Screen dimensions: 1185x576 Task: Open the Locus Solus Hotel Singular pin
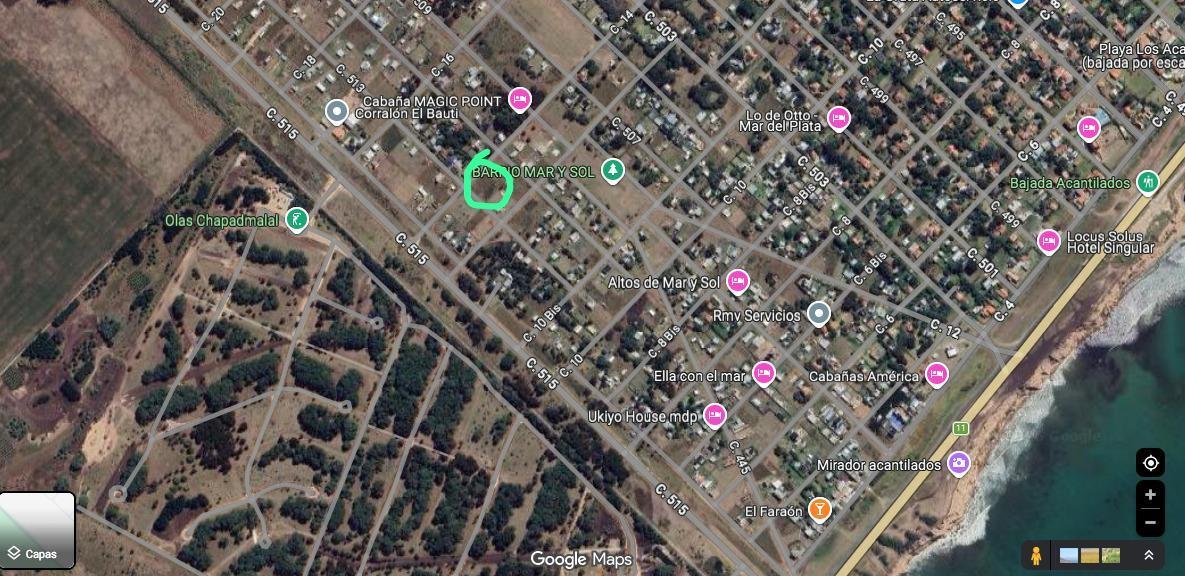1048,241
